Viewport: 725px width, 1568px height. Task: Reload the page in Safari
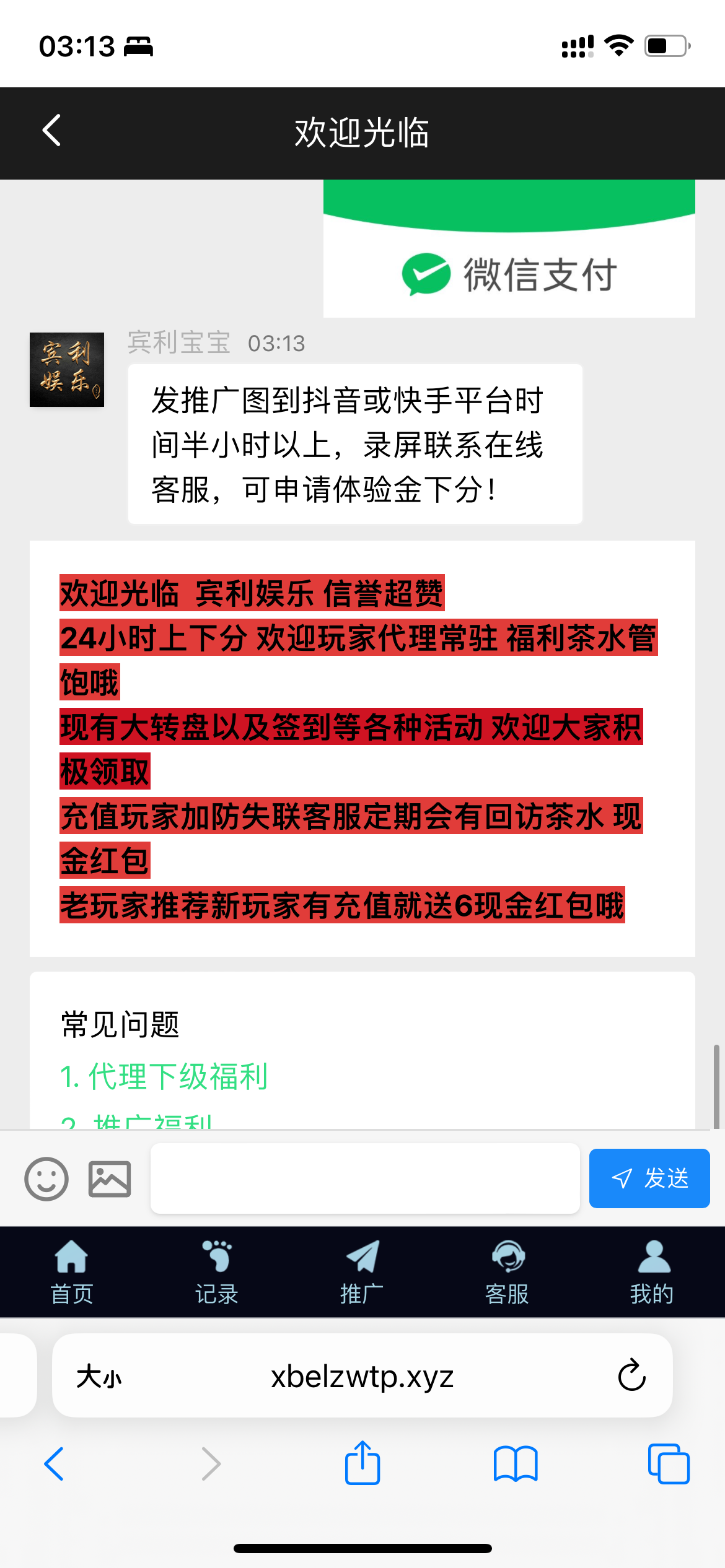click(631, 1376)
